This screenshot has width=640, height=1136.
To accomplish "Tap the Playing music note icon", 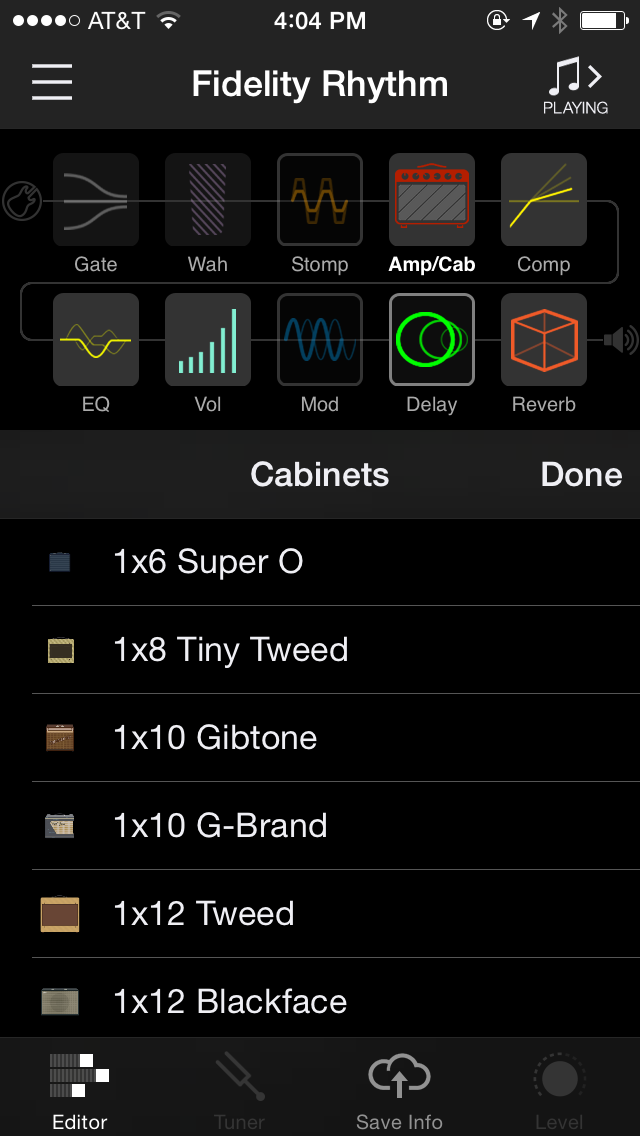I will coord(575,86).
